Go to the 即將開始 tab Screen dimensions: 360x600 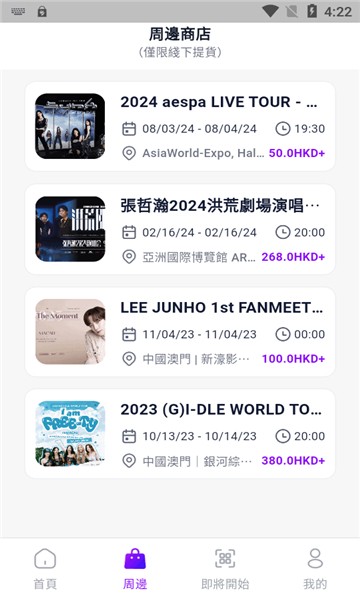[225, 569]
